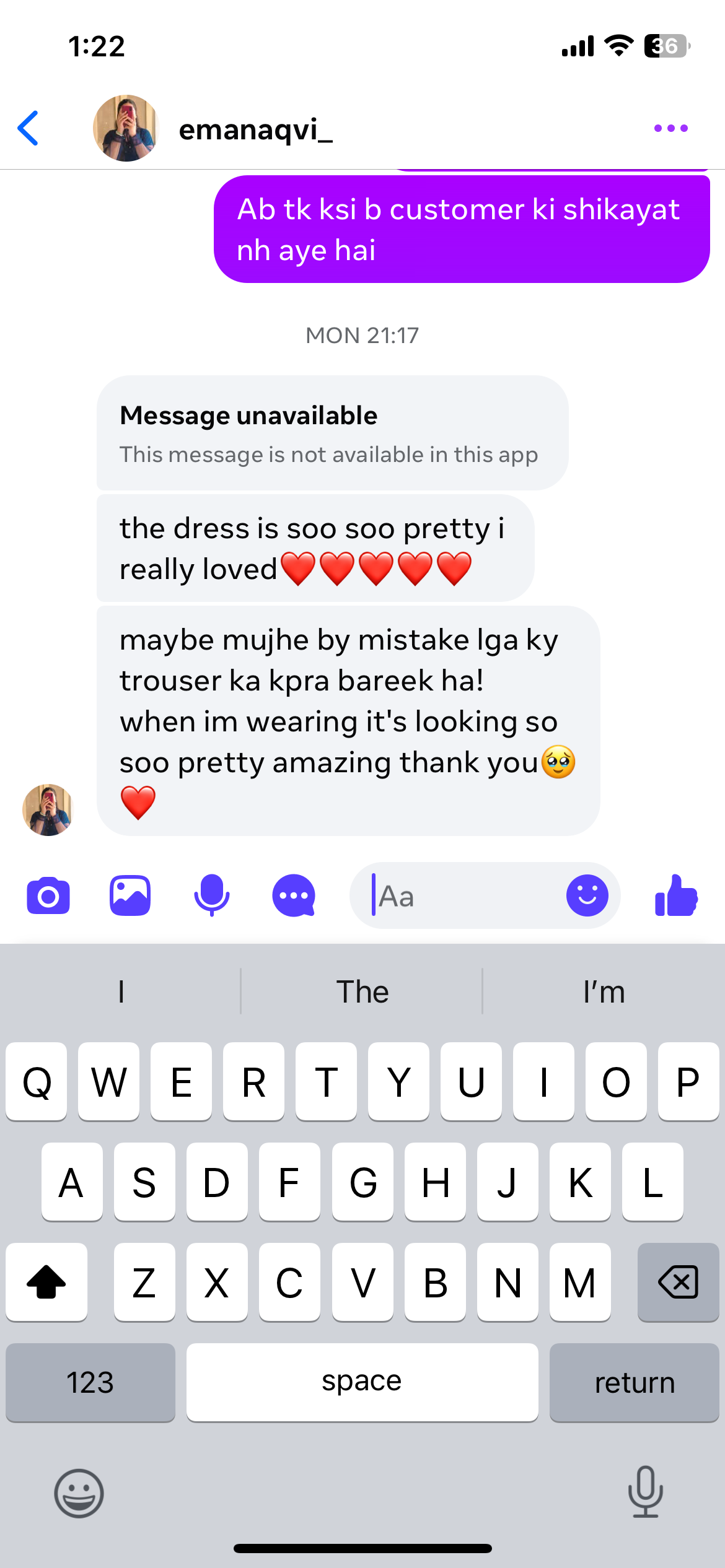The image size is (725, 1568).
Task: Tap the keyboard backspace key
Action: [678, 1282]
